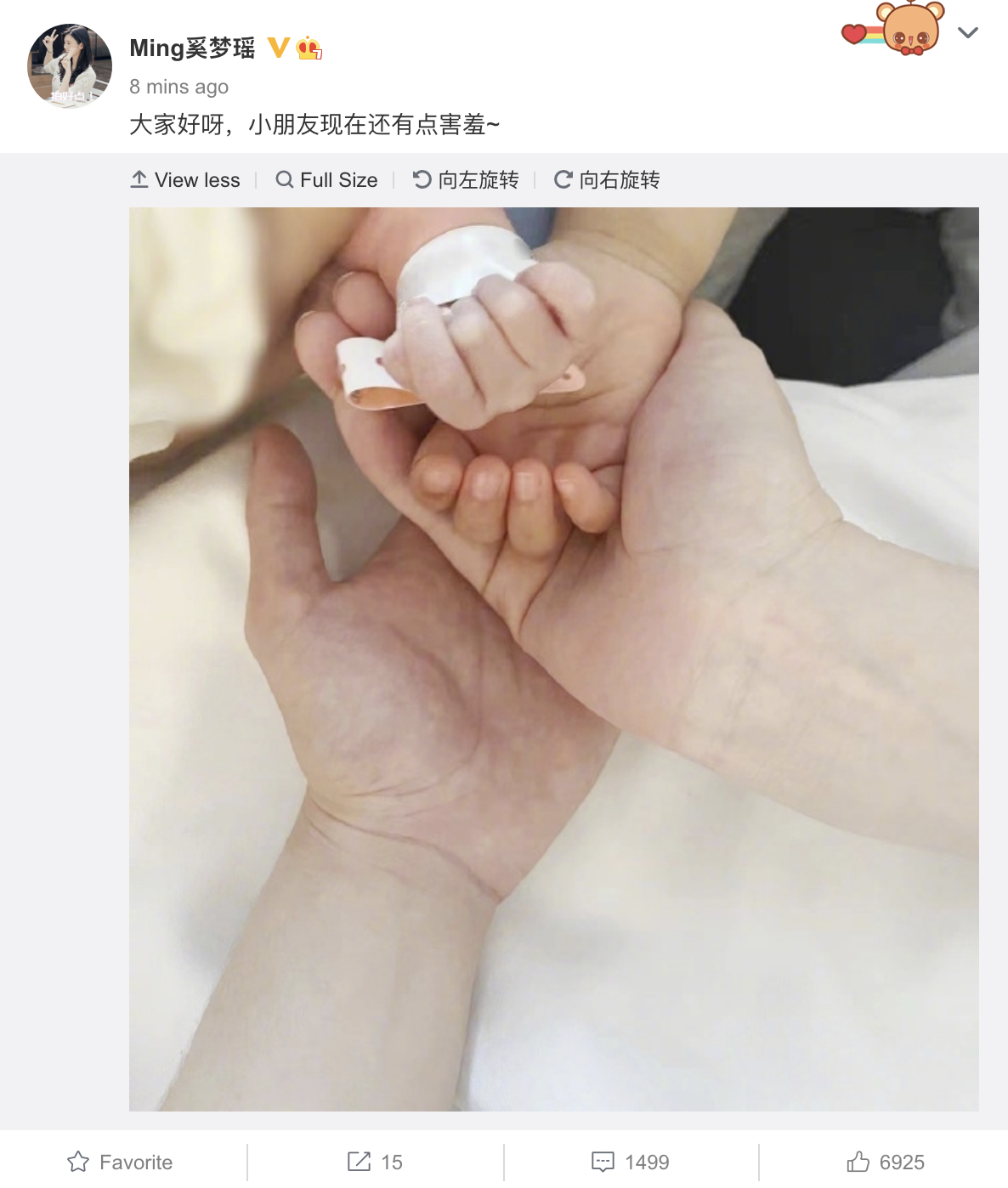Expand the post options chevron
This screenshot has width=1008, height=1188.
click(x=967, y=33)
